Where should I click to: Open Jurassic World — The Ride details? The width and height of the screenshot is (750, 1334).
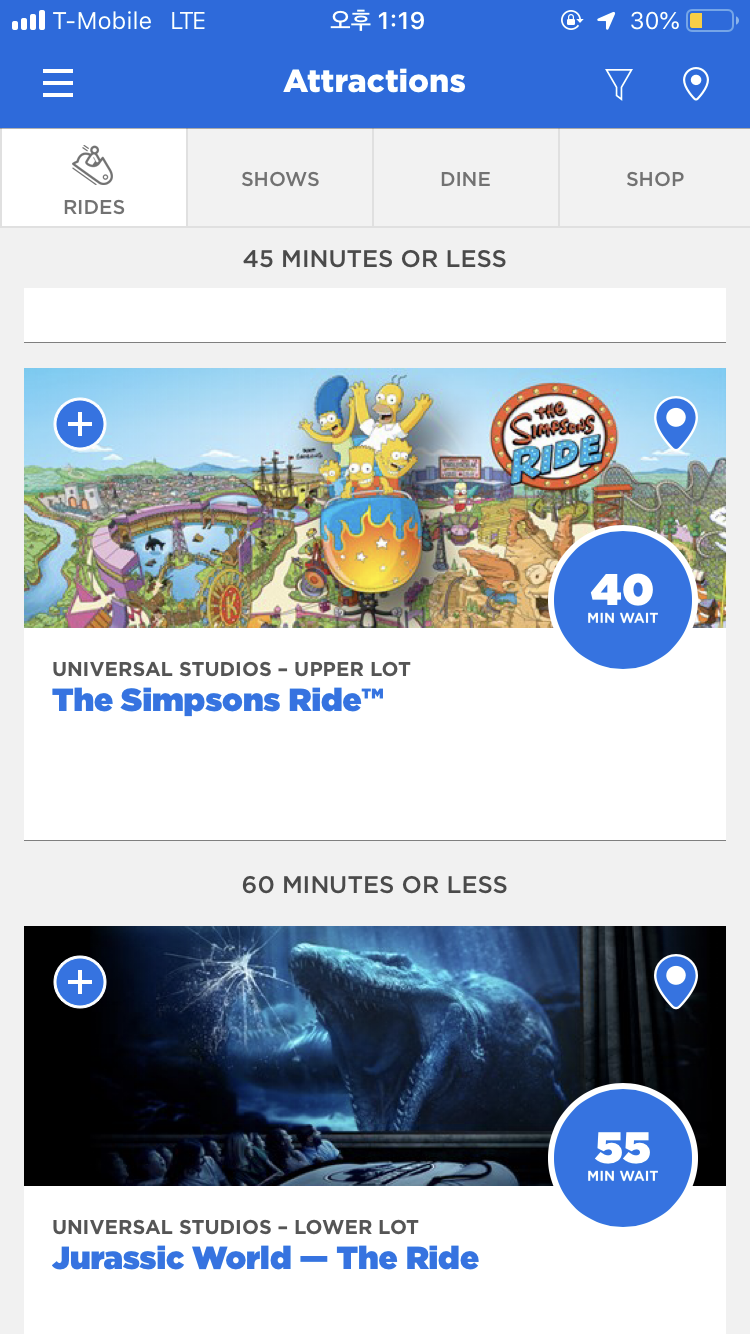pyautogui.click(x=265, y=1258)
